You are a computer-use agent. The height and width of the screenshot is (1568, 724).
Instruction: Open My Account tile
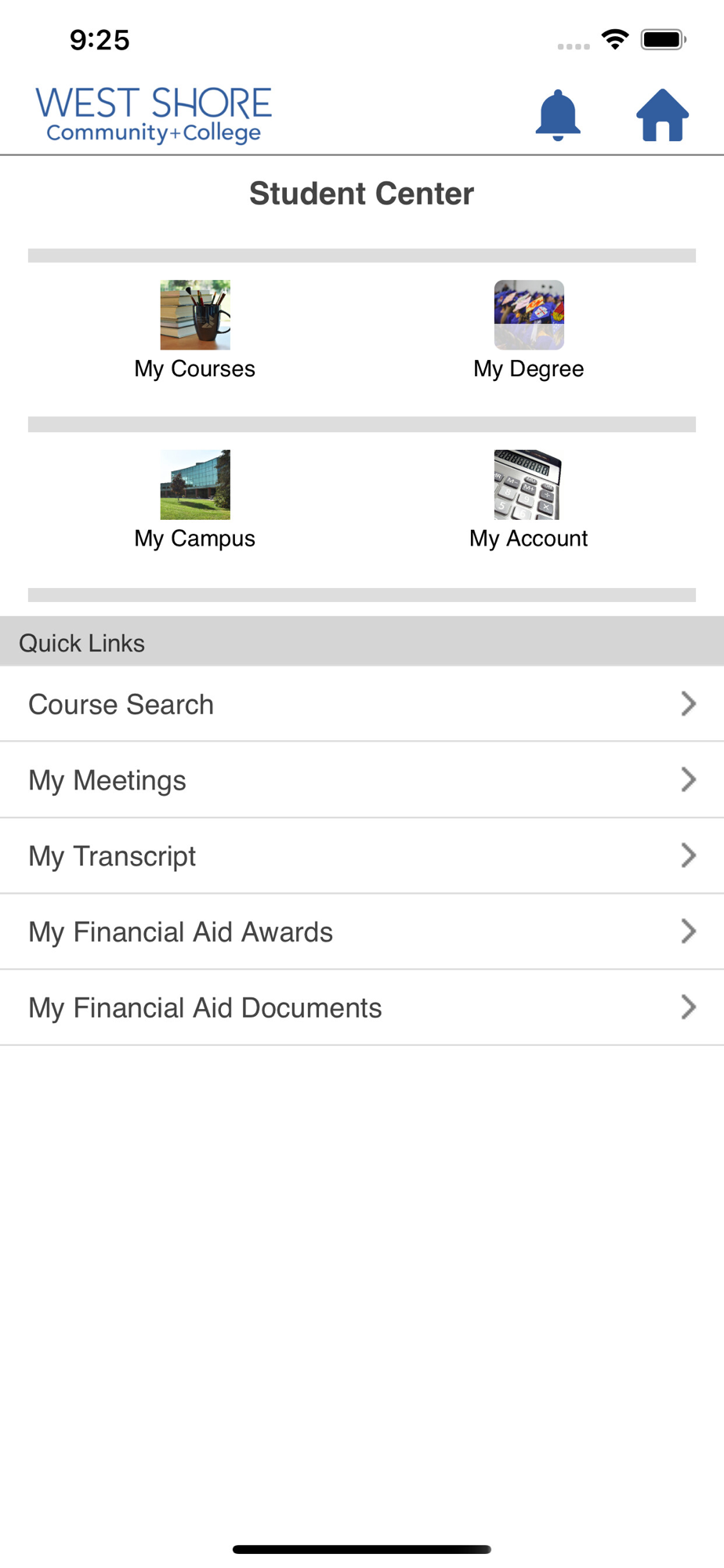[529, 499]
